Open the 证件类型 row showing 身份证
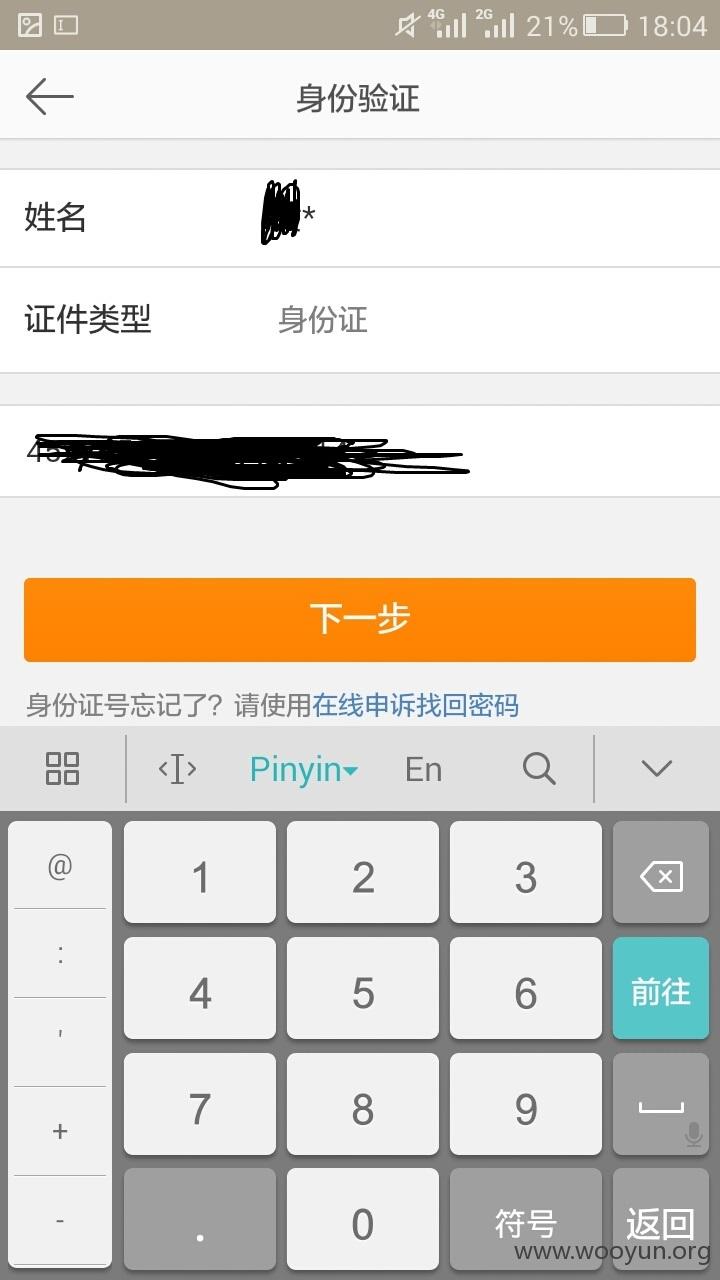 pos(360,320)
